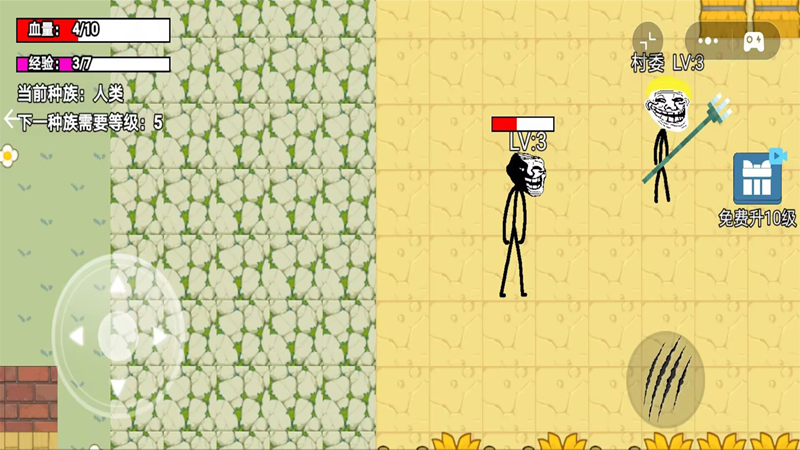Open the three-dots more menu
Screen dimensions: 800x450
[709, 41]
